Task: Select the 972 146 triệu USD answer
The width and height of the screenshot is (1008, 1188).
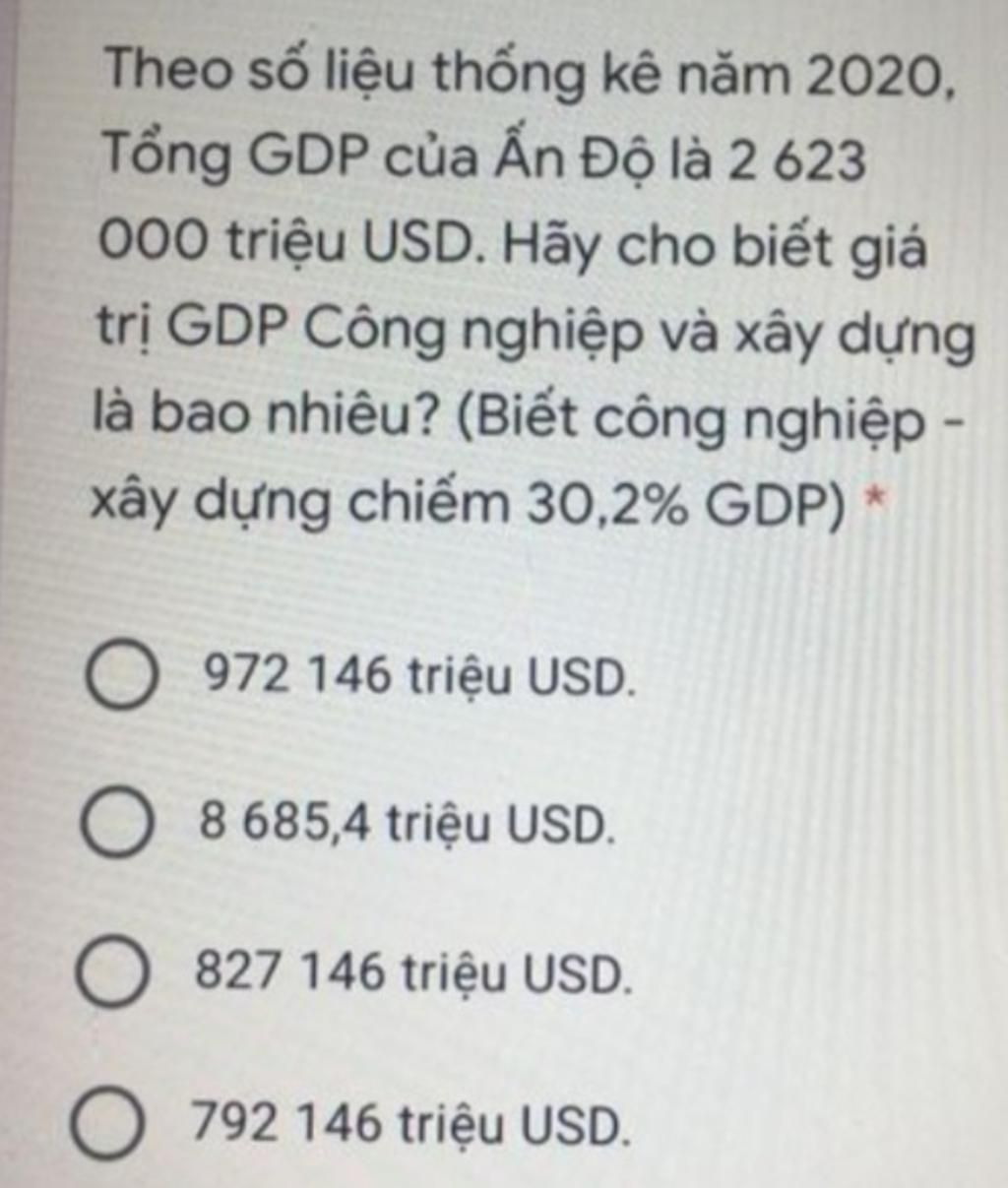Action: click(x=120, y=677)
